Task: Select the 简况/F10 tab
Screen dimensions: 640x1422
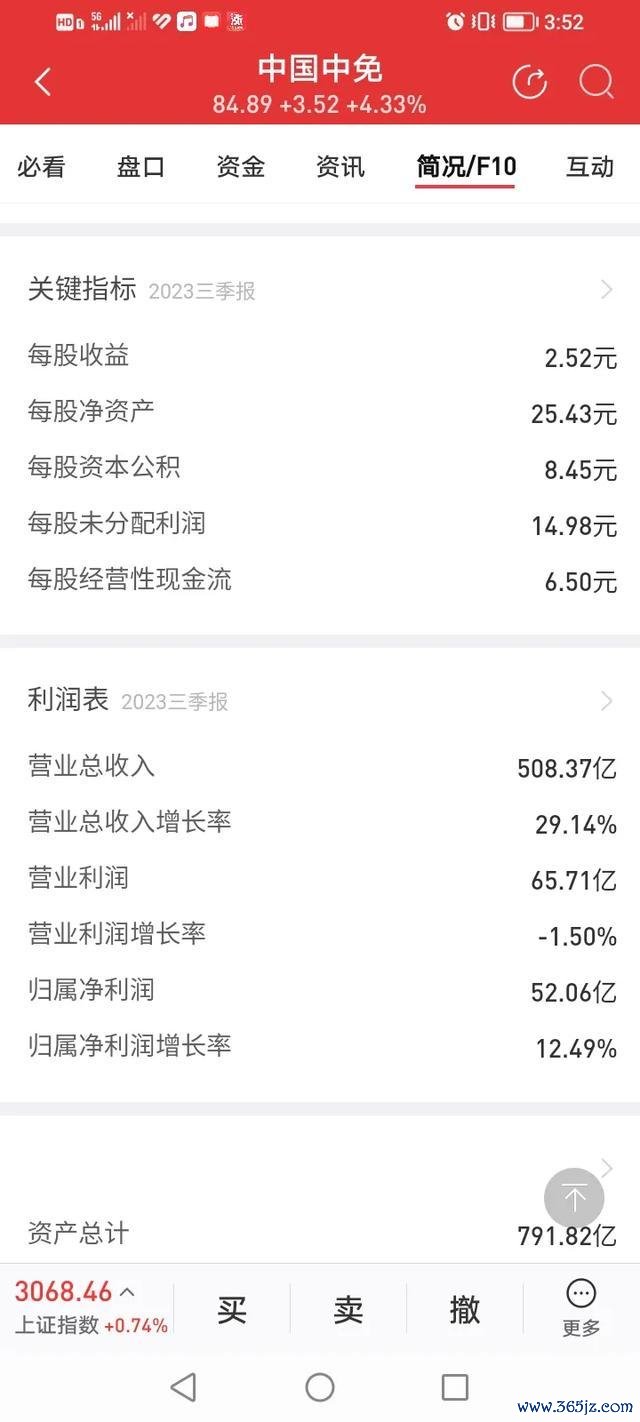Action: click(466, 167)
